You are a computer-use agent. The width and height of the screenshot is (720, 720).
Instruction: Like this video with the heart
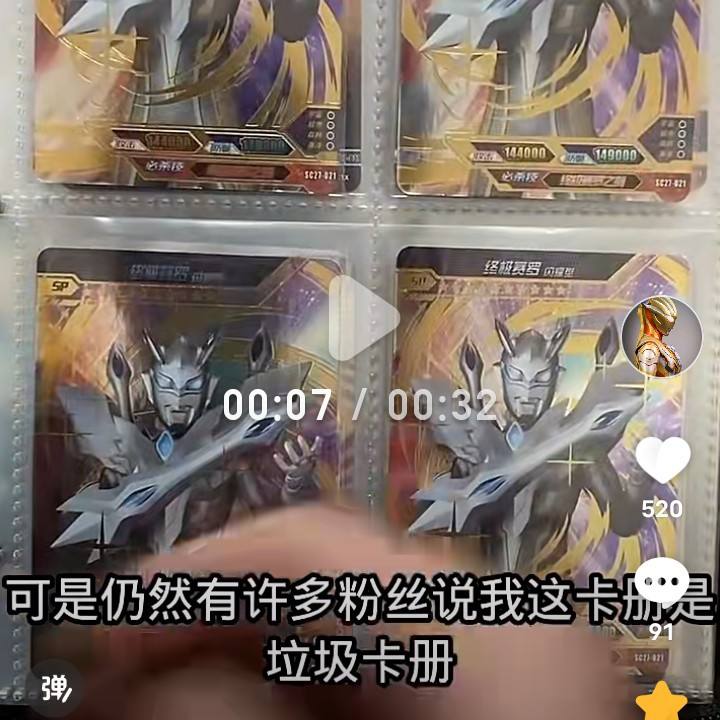coord(662,461)
